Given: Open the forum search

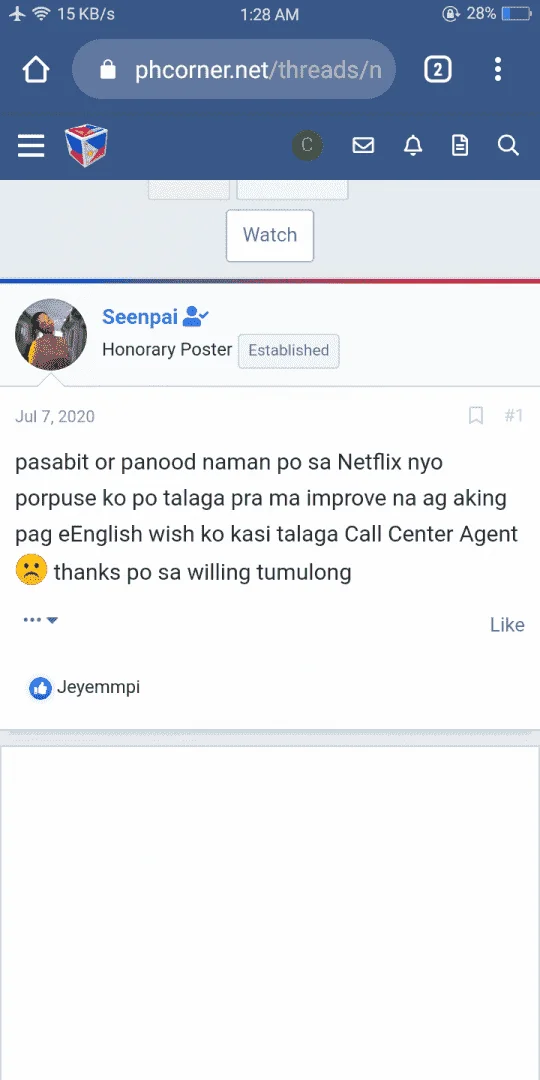Looking at the screenshot, I should 508,145.
